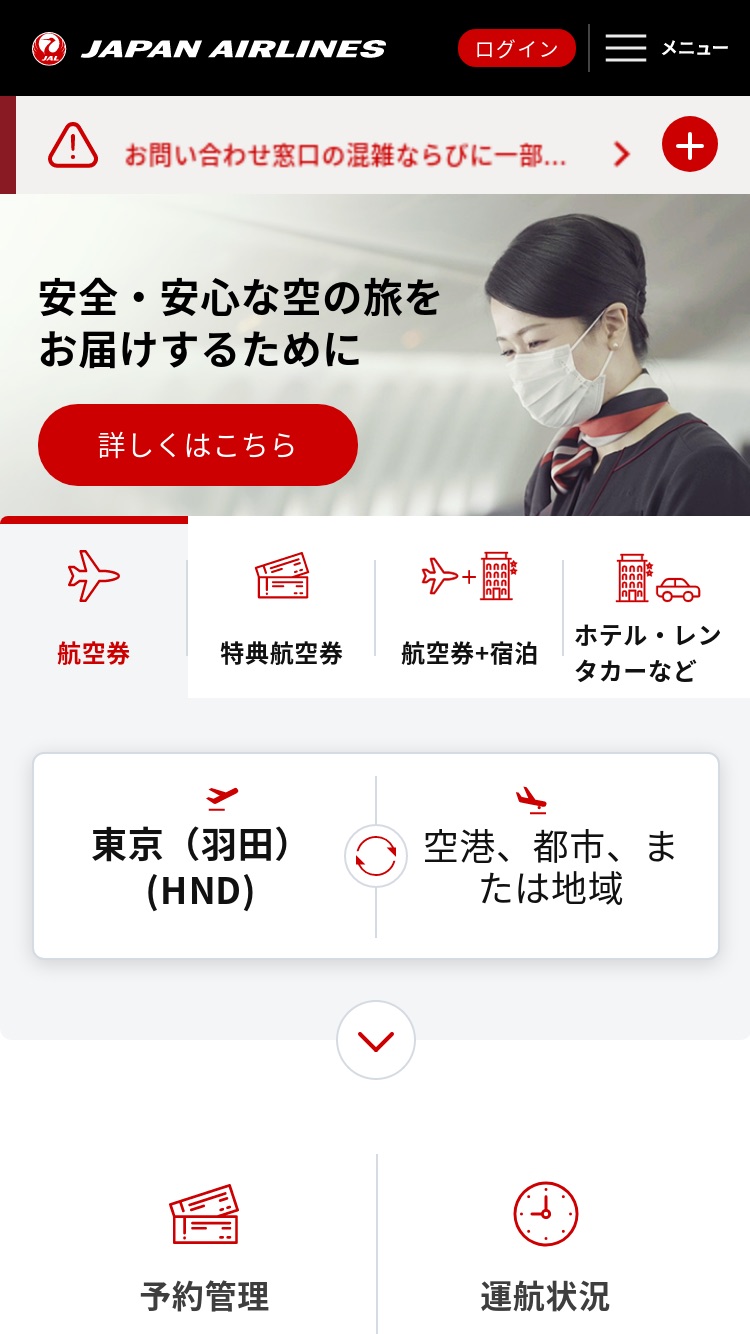Viewport: 750px width, 1334px height.
Task: Expand the search form with the down chevron
Action: 376,1040
